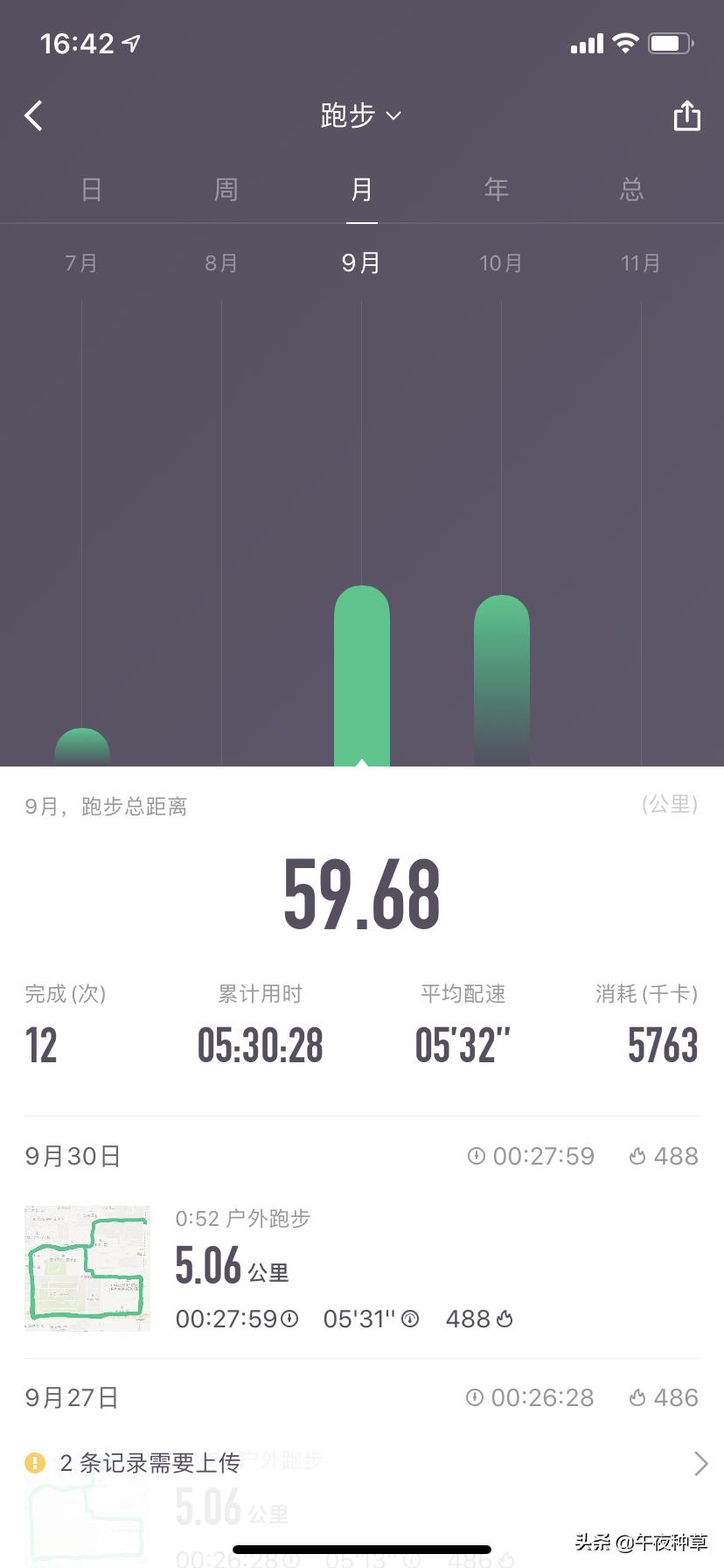Tap the September bar in the chart
The width and height of the screenshot is (724, 1568).
tap(361, 674)
